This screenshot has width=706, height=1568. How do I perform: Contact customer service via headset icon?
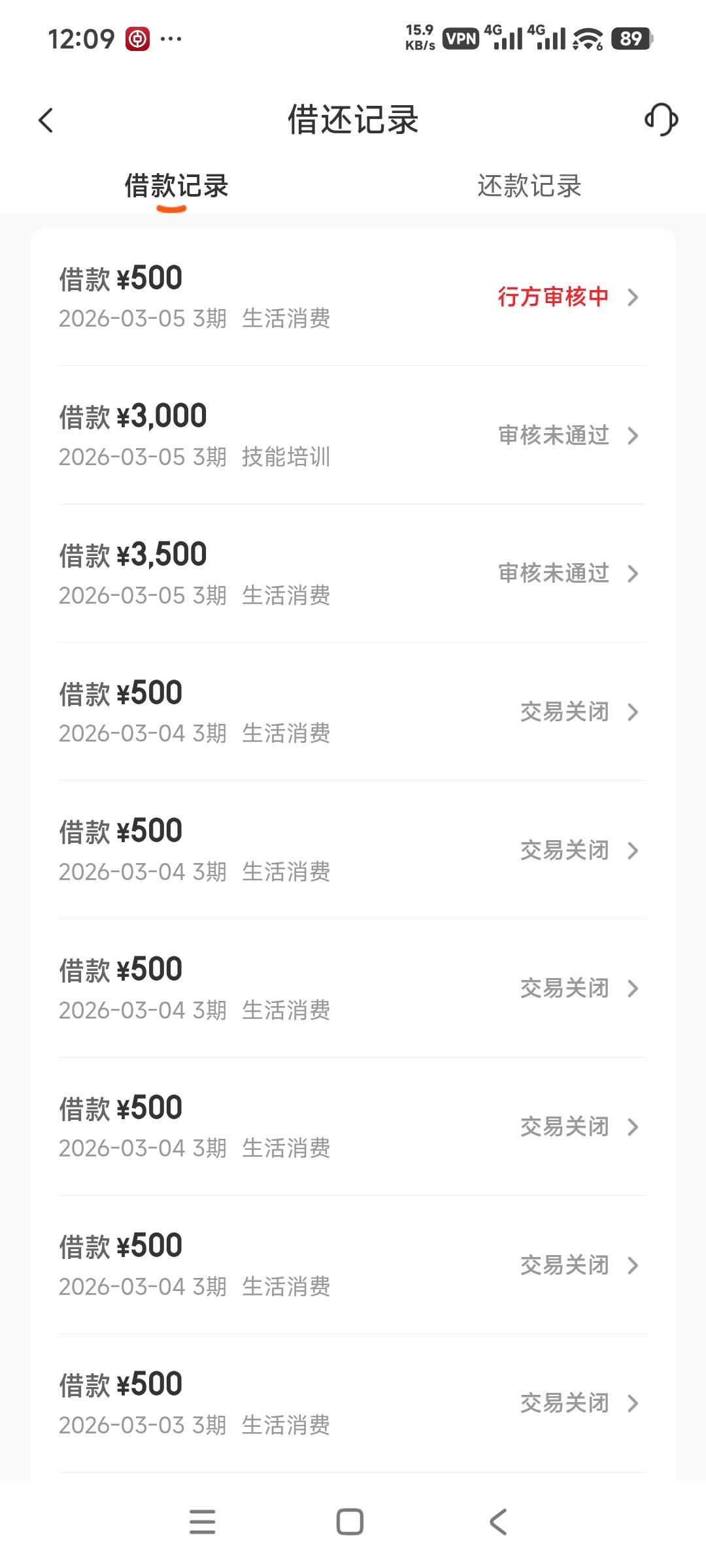661,120
